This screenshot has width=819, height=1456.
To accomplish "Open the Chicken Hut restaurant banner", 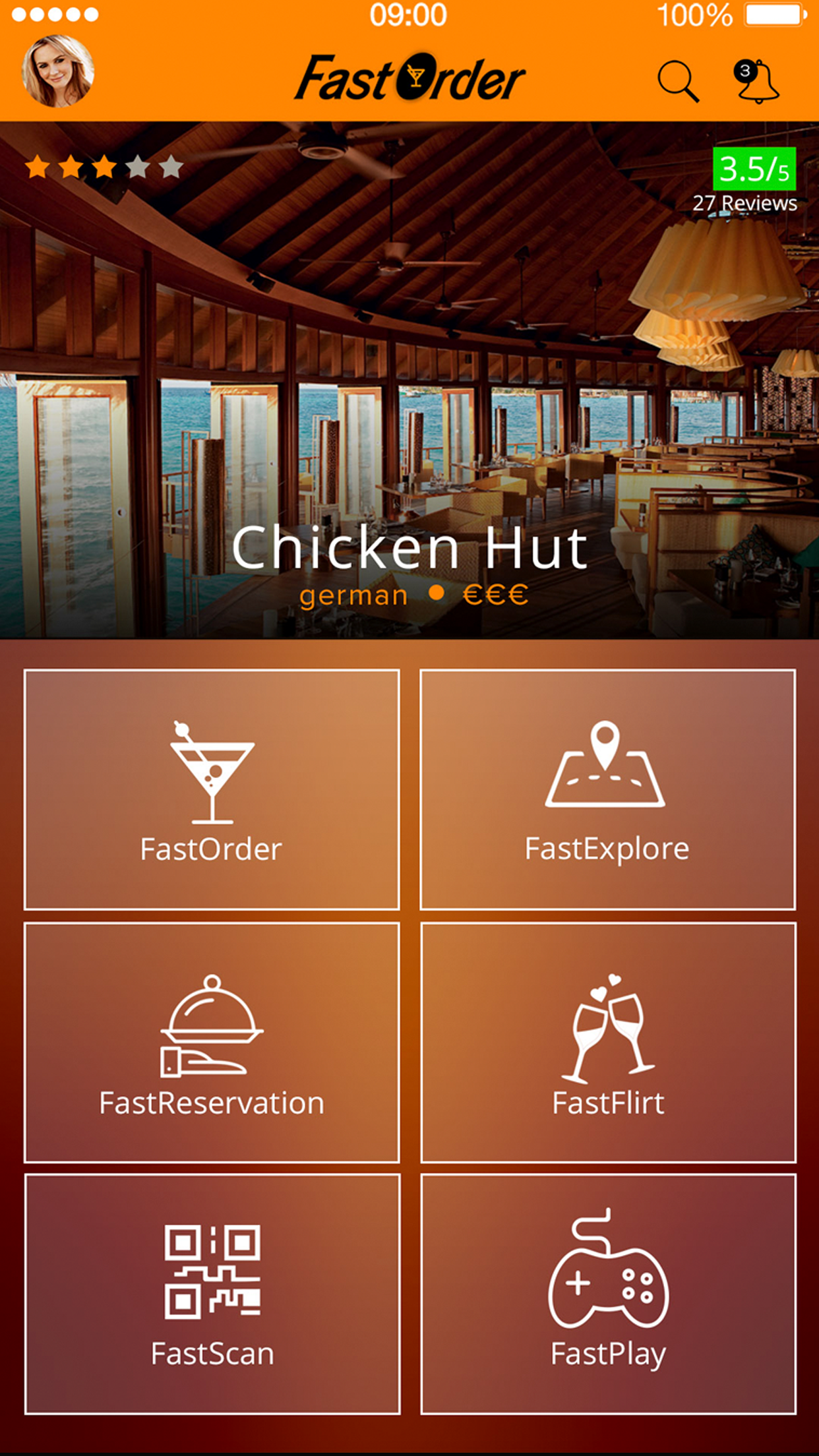I will tap(409, 380).
